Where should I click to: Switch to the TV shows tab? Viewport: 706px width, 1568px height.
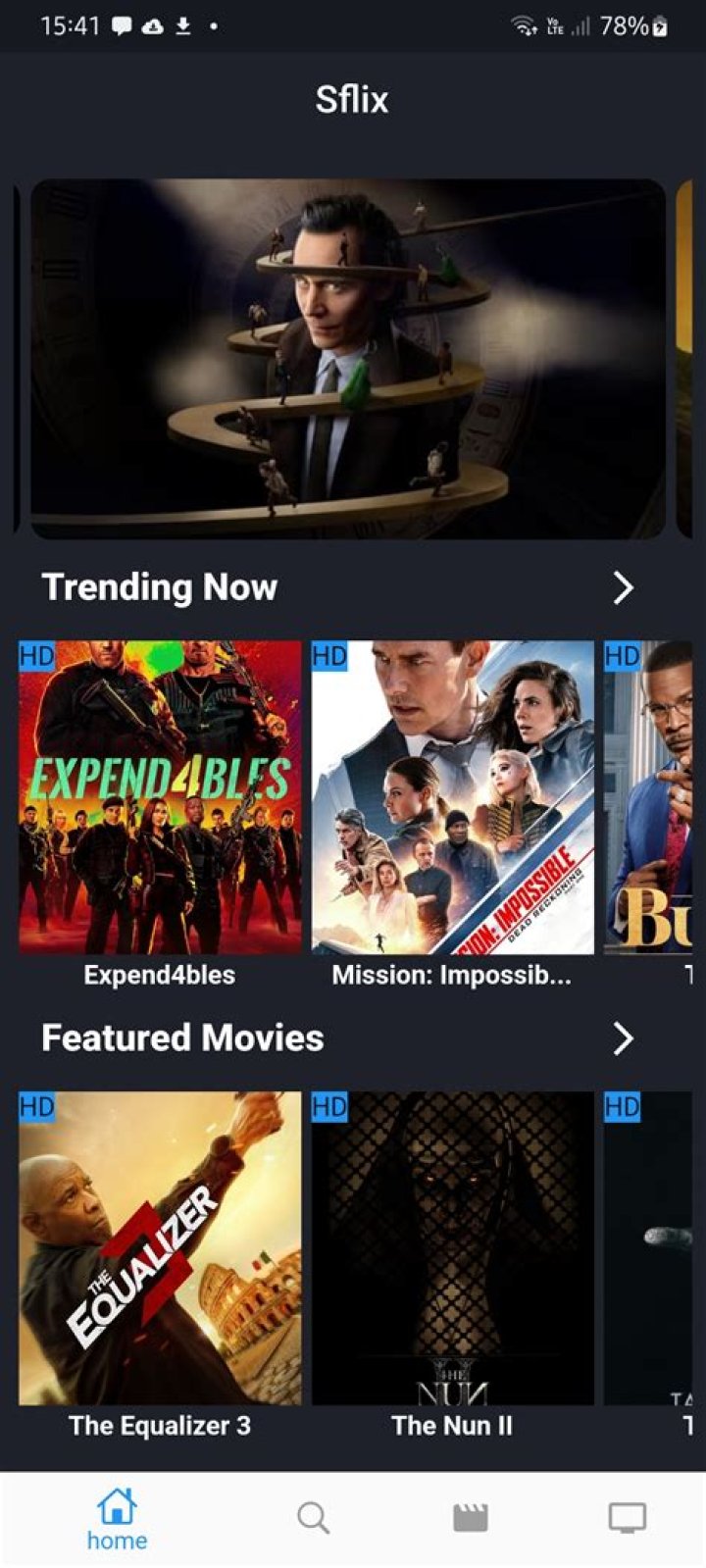tap(627, 1518)
